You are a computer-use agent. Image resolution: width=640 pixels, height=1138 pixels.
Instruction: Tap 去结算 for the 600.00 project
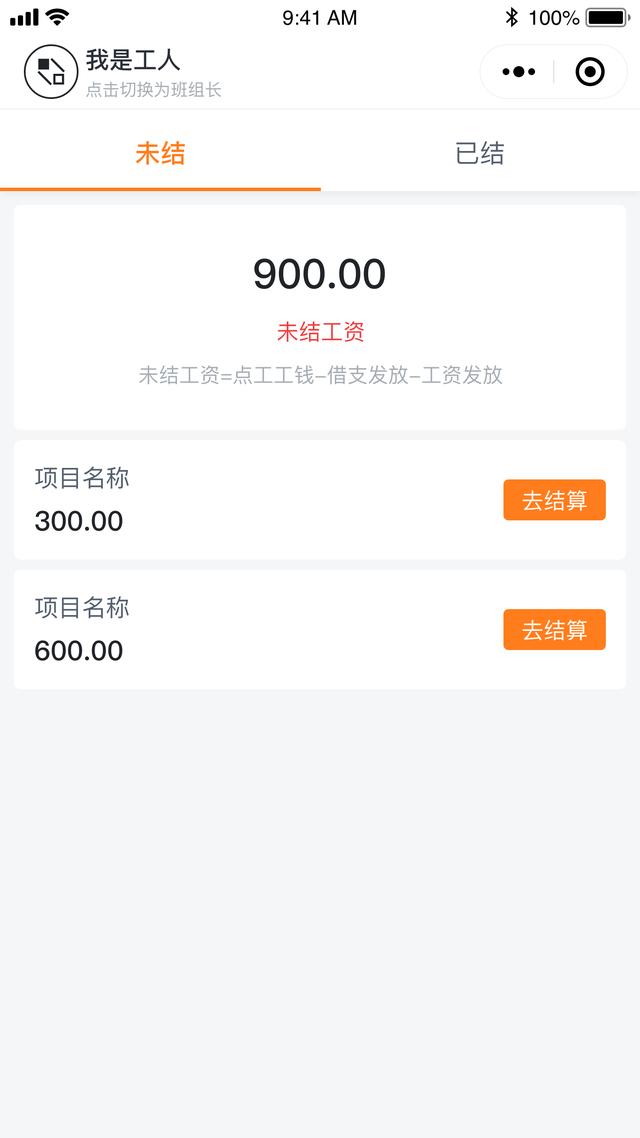[x=554, y=630]
